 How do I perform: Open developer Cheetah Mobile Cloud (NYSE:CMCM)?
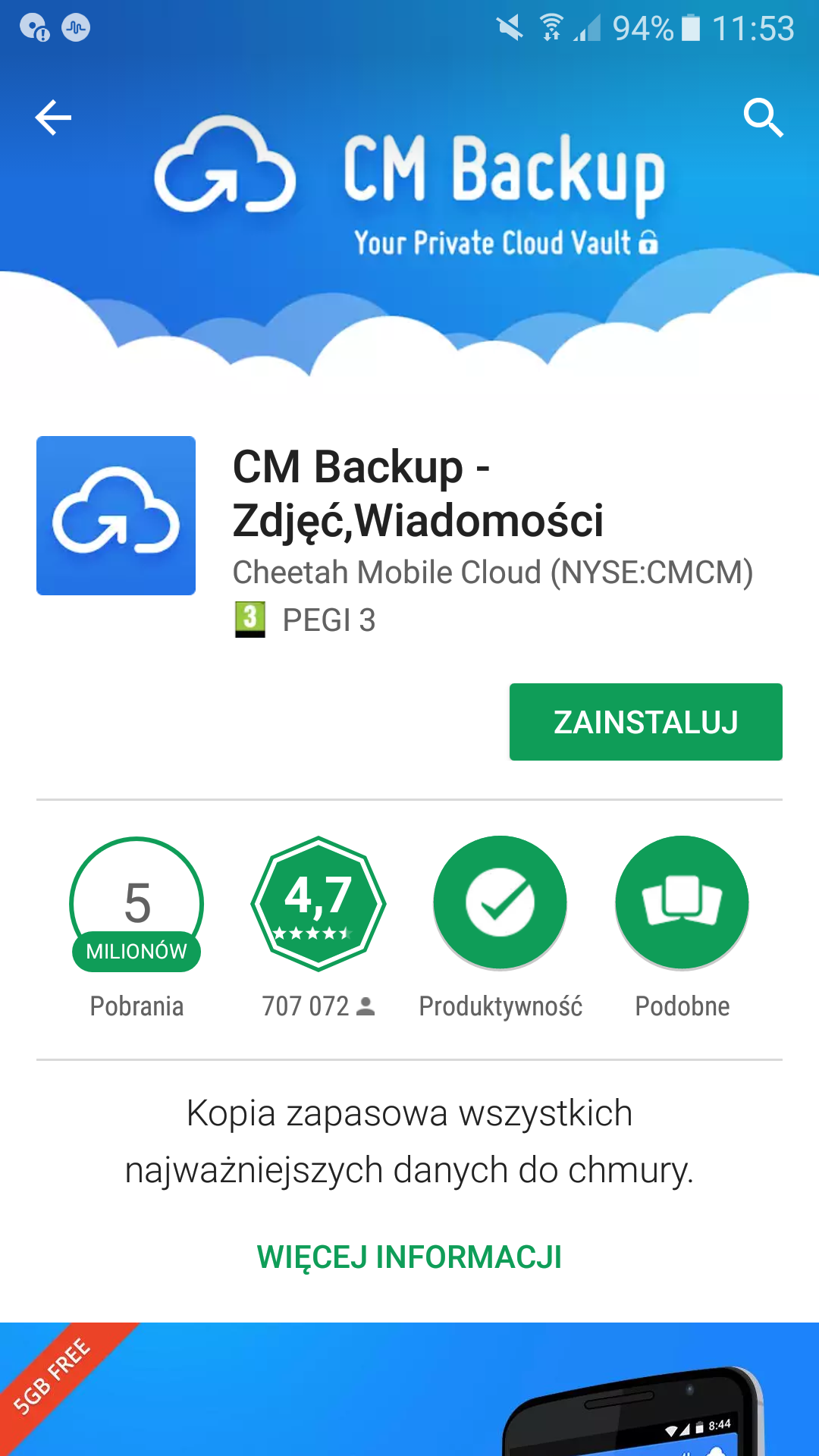coord(492,573)
